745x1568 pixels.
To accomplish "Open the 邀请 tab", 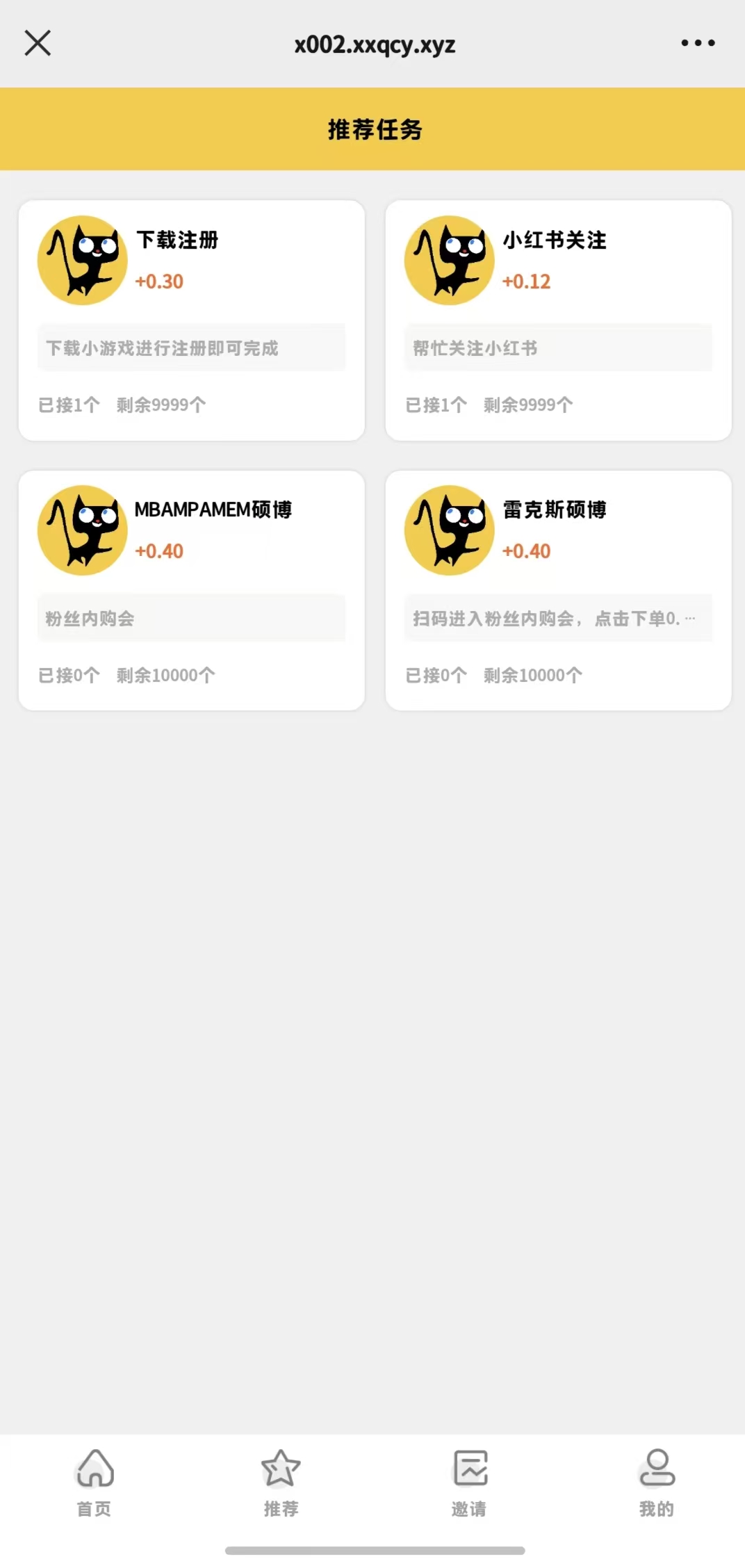I will pyautogui.click(x=470, y=1482).
